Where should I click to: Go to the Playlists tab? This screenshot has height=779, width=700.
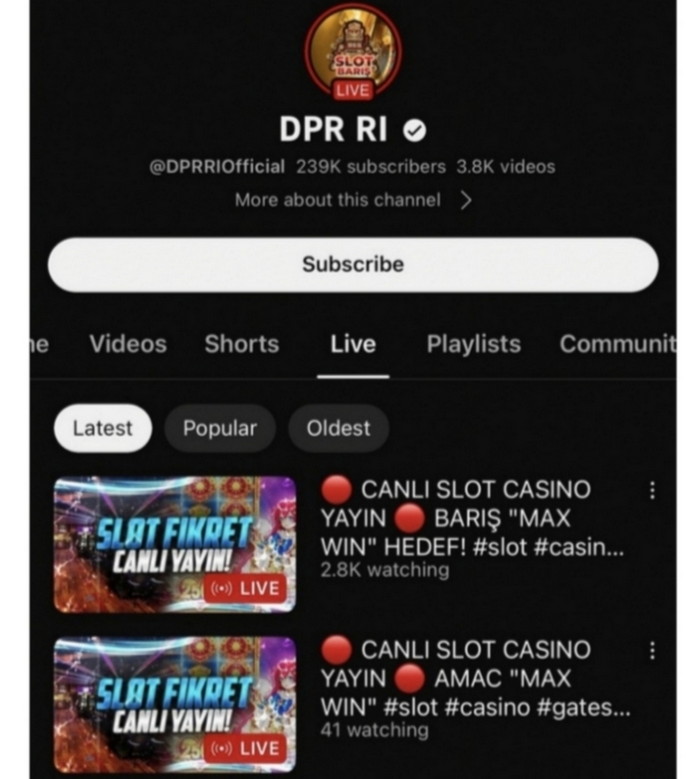[x=473, y=345]
